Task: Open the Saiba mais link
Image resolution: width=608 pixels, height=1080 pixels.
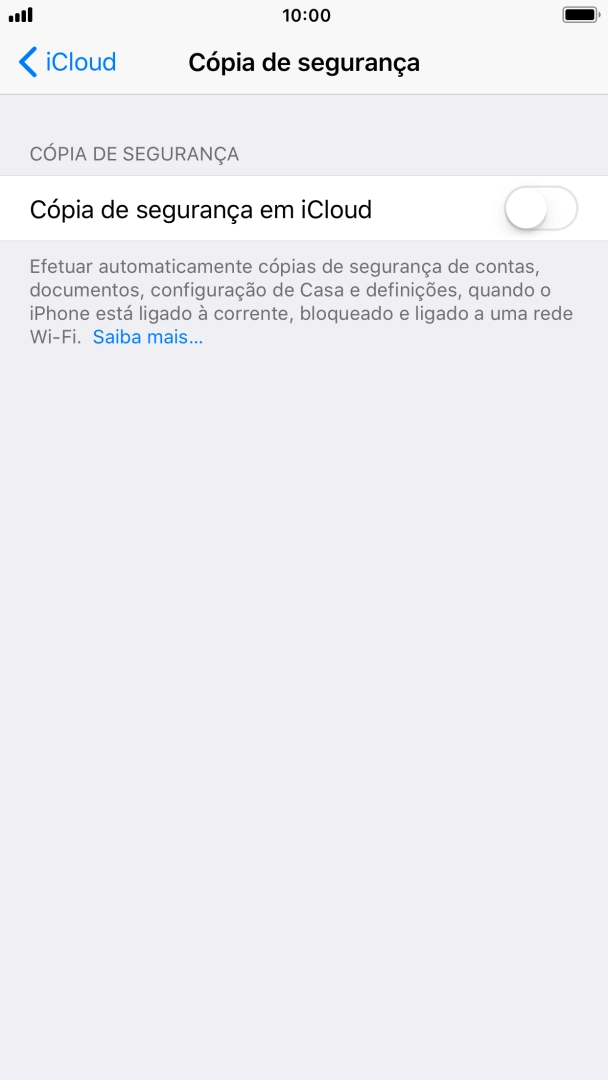Action: click(148, 338)
